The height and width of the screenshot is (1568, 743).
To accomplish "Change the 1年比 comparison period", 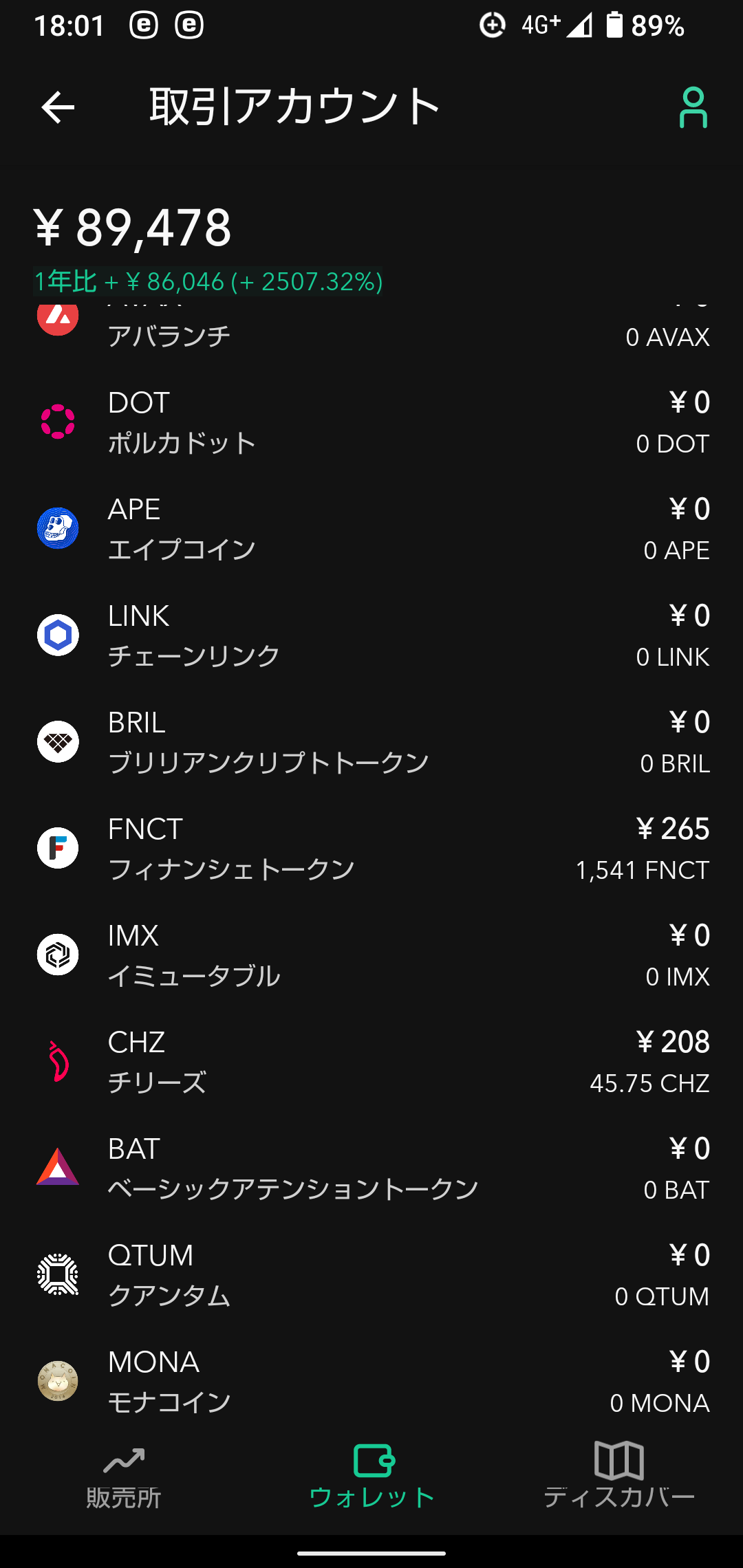I will 65,281.
